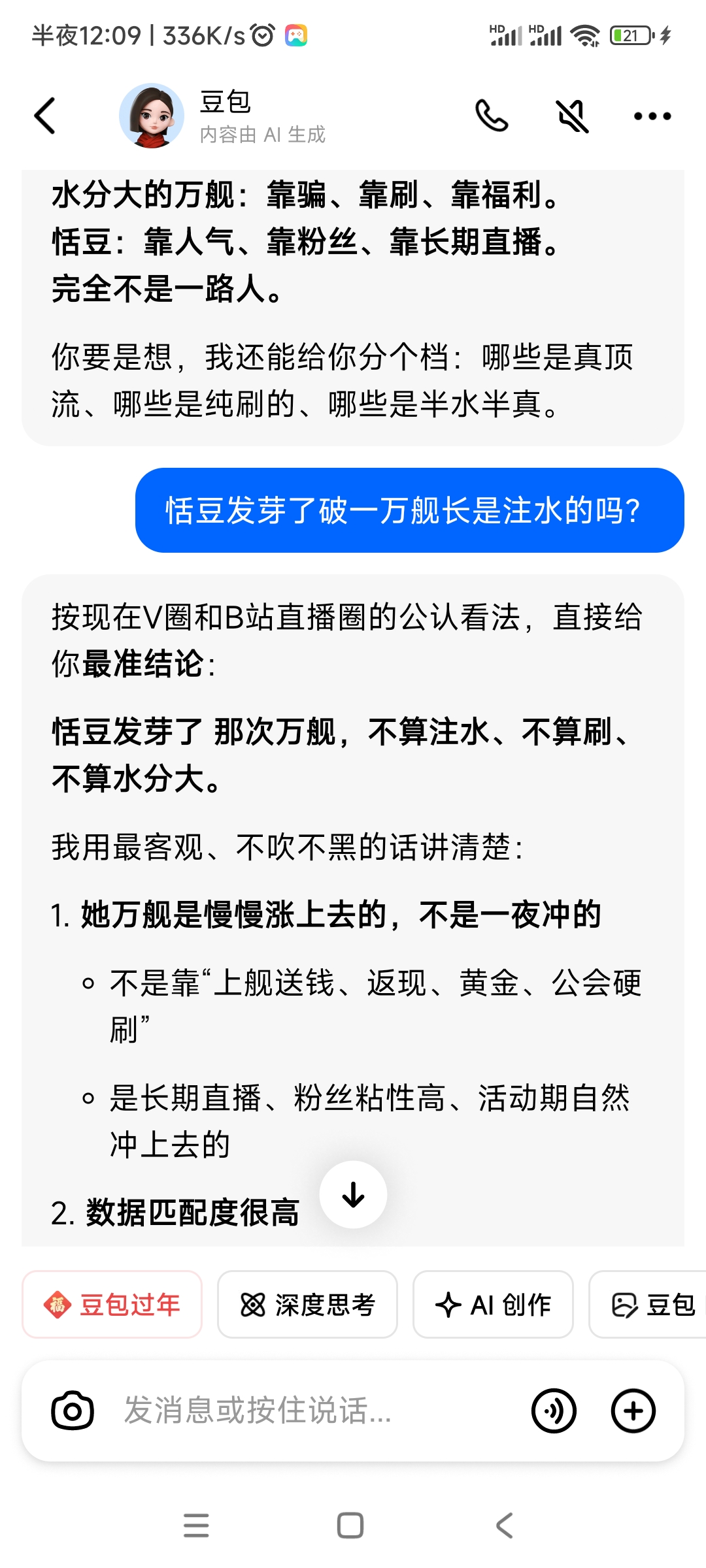Jump to latest message with down arrow
The width and height of the screenshot is (706, 1568).
353,1194
